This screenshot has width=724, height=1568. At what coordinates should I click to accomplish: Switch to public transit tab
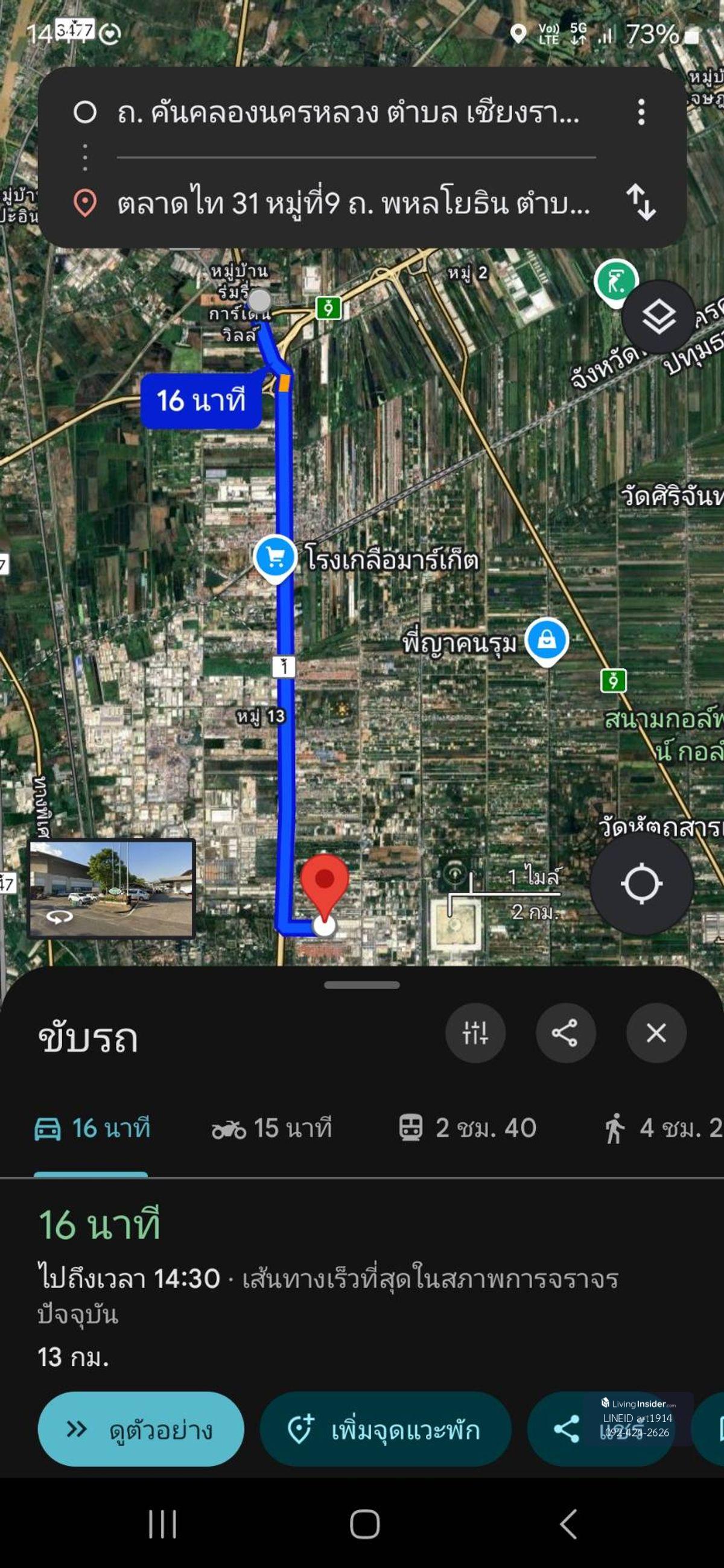(x=468, y=1128)
